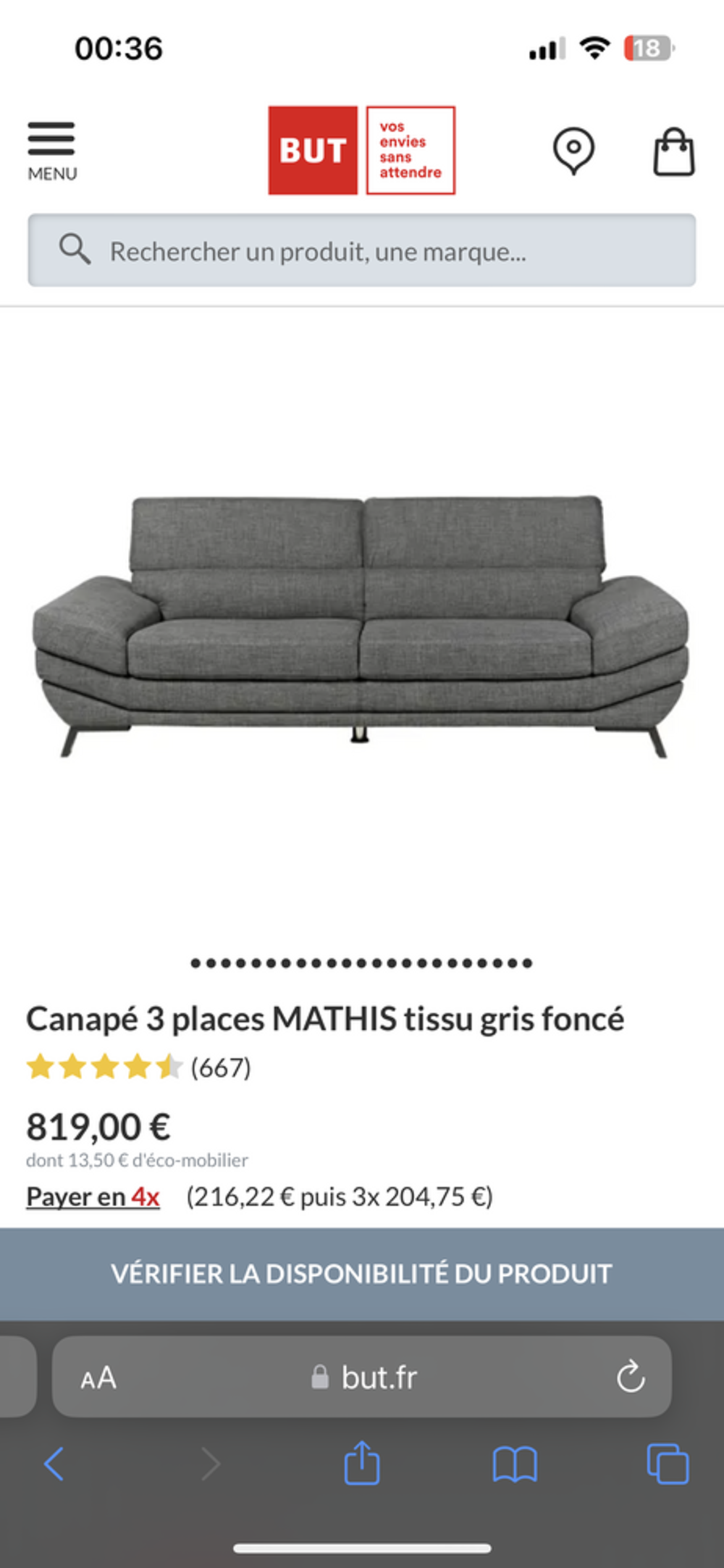Reload the but.fr page
The width and height of the screenshot is (724, 1568).
(x=631, y=1377)
